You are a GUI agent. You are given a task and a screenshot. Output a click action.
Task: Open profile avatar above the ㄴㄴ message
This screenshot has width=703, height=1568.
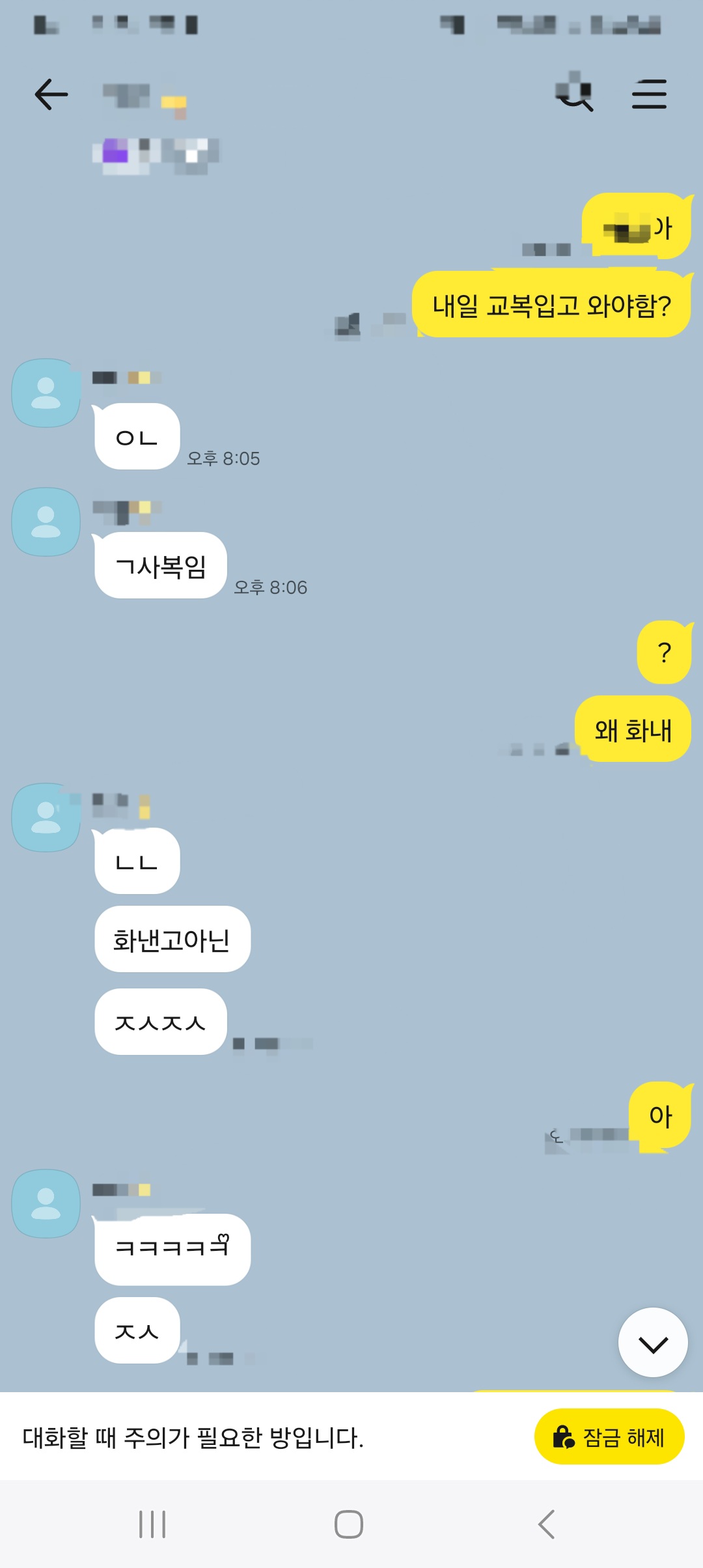[46, 818]
